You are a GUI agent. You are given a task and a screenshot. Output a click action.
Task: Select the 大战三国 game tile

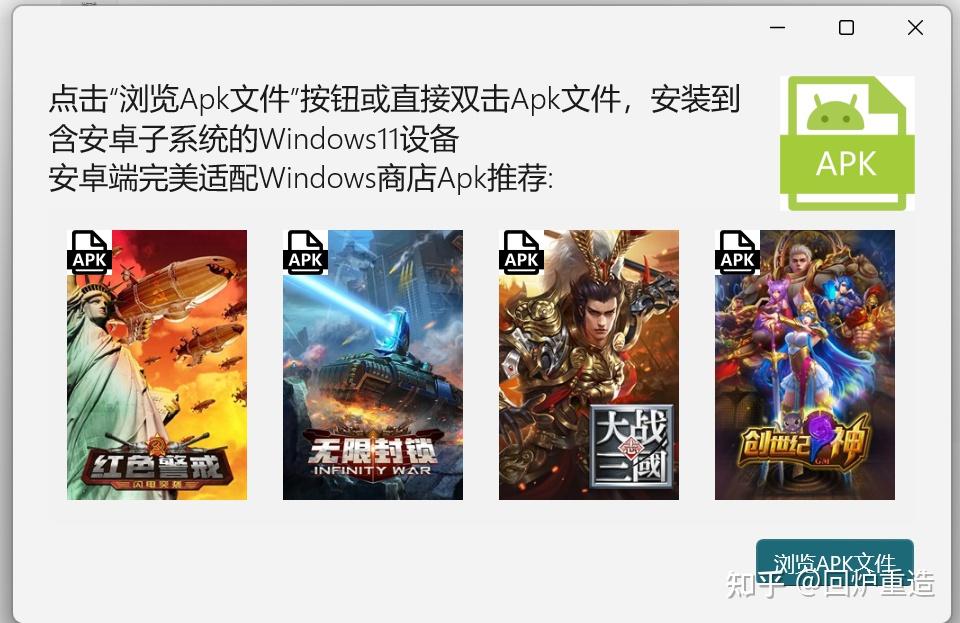(x=589, y=365)
